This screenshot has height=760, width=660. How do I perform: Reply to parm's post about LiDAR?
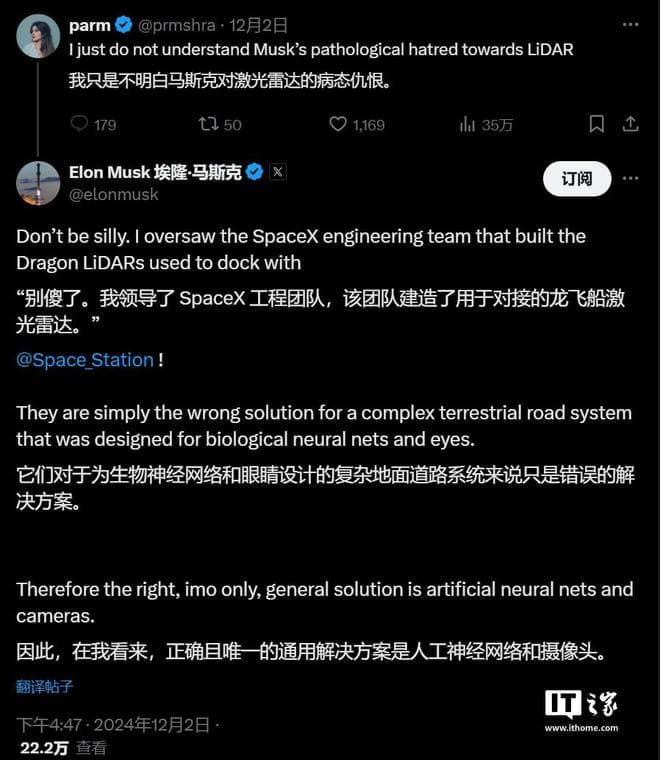[80, 124]
